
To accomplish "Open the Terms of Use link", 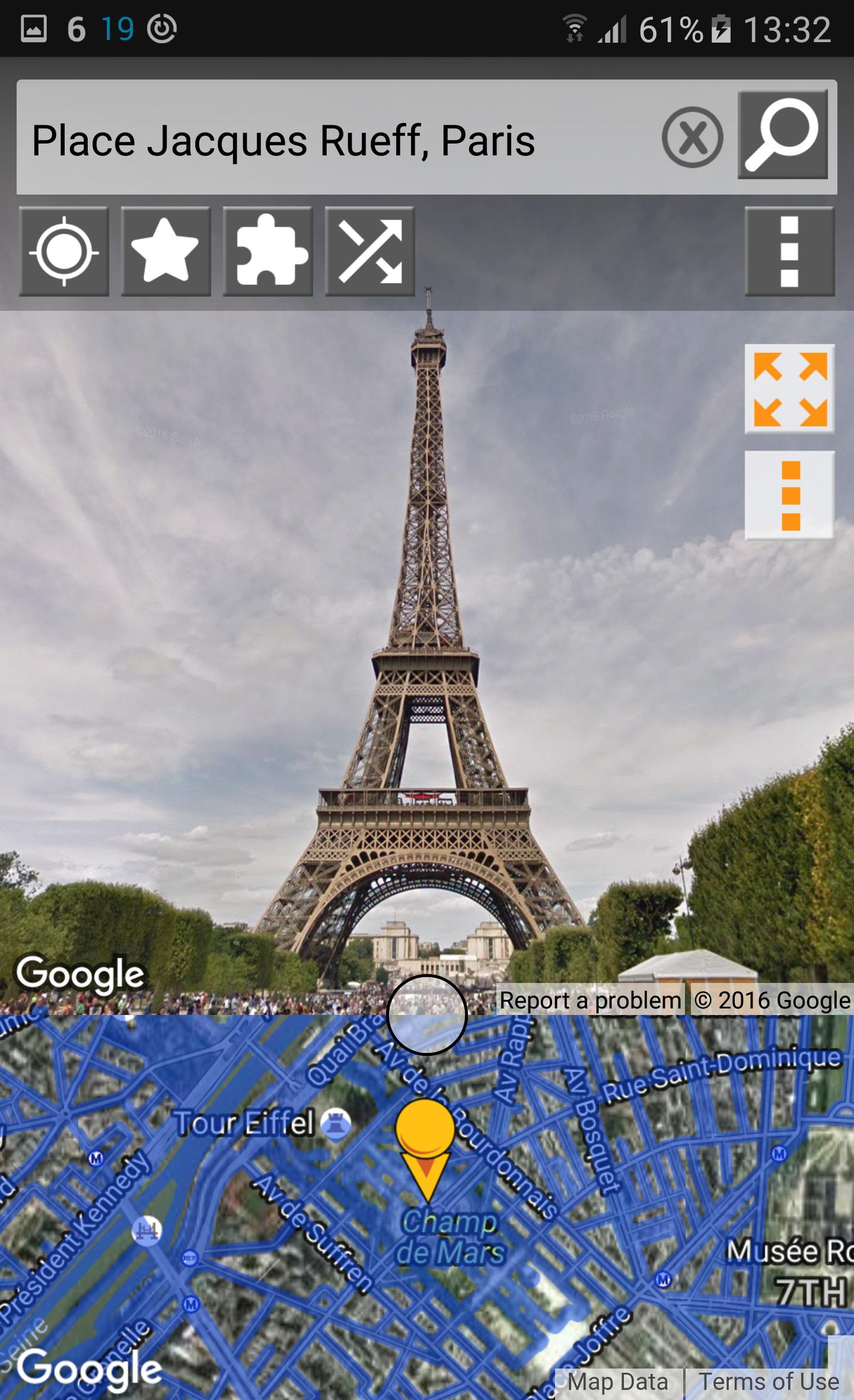I will point(769,1382).
